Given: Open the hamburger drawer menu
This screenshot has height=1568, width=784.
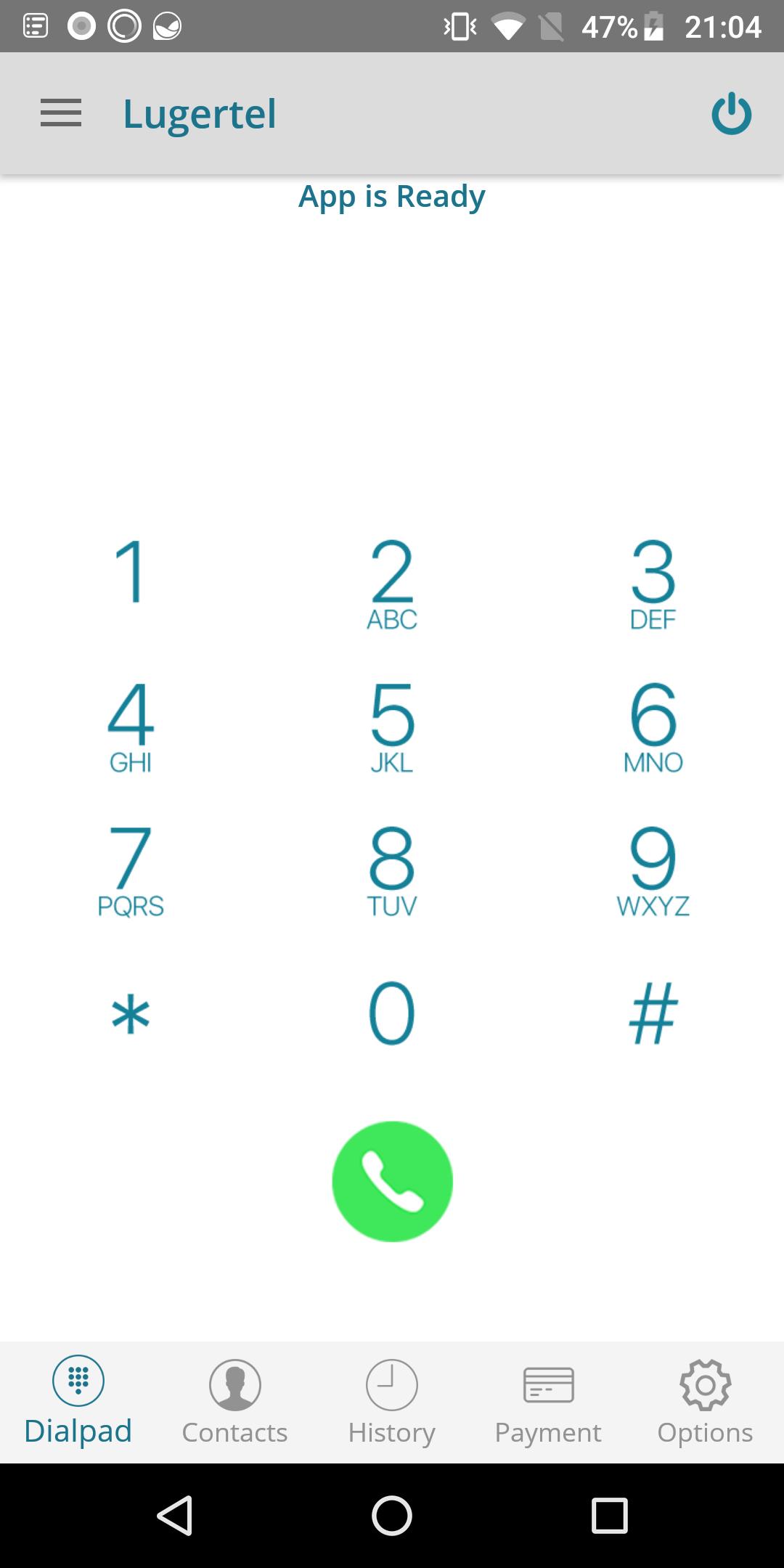Looking at the screenshot, I should pyautogui.click(x=61, y=114).
